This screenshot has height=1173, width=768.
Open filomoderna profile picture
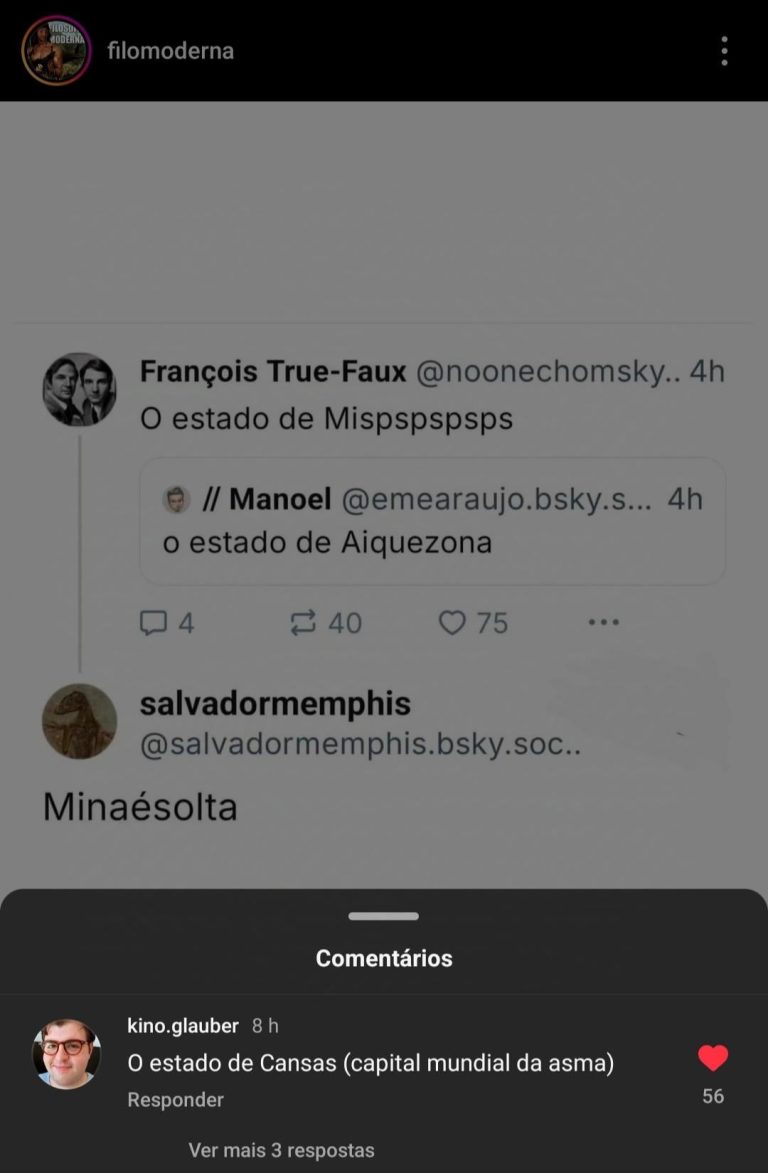click(56, 51)
